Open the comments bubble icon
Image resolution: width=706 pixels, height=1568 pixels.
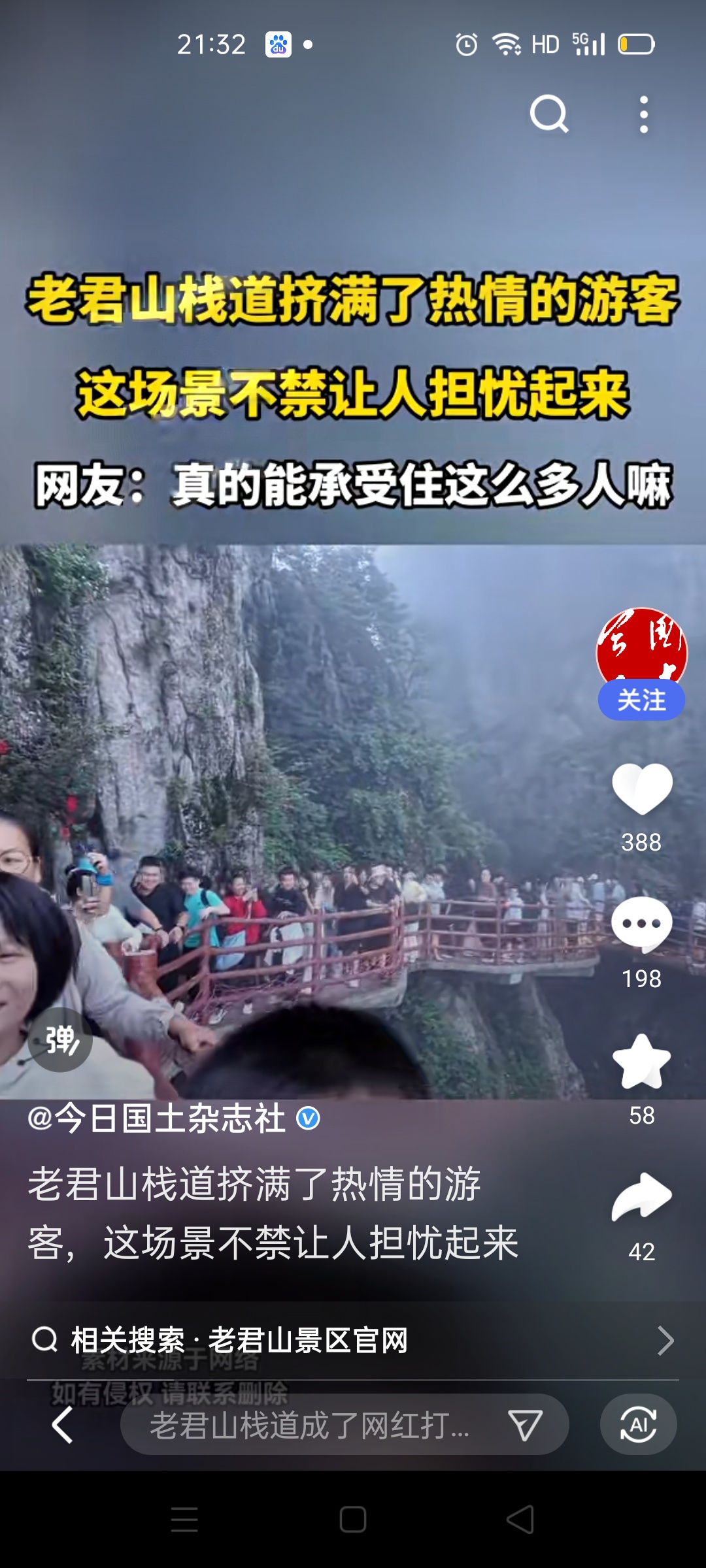(x=642, y=925)
